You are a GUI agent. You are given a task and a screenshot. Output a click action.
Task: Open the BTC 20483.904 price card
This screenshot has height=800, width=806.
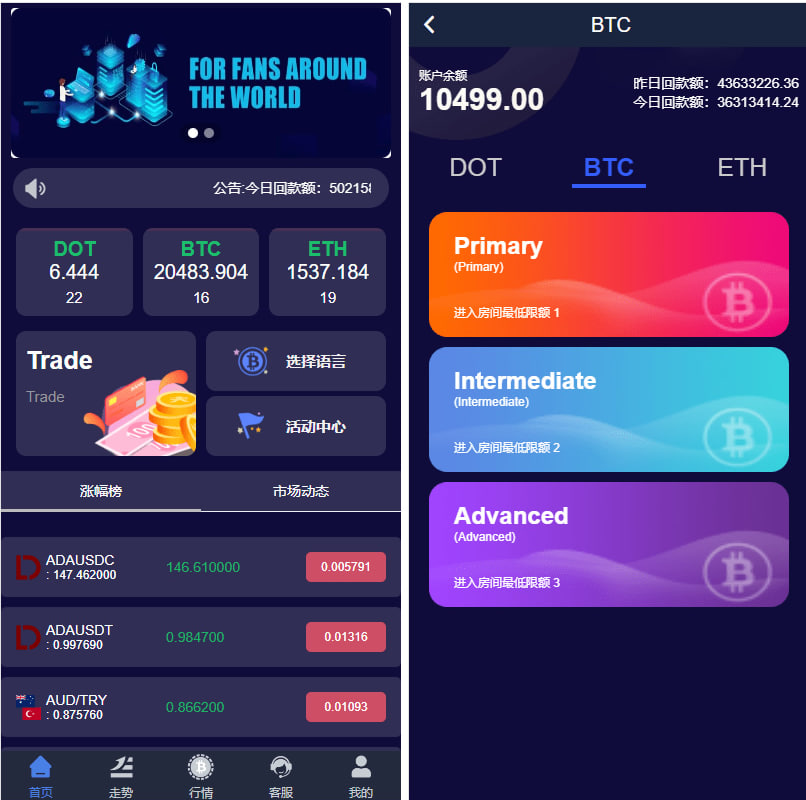click(201, 272)
